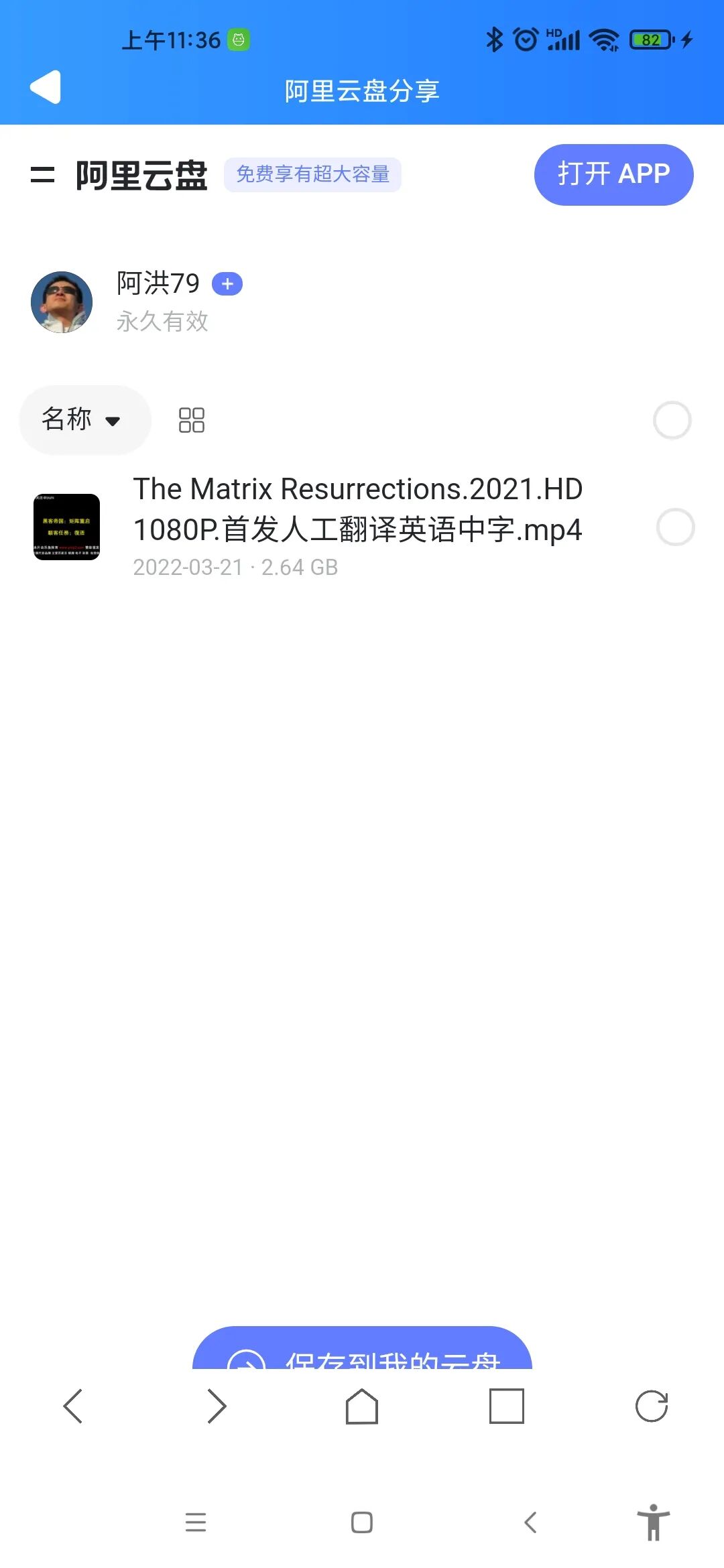Viewport: 724px width, 1568px height.
Task: Open the 名称 sort dropdown
Action: (84, 420)
